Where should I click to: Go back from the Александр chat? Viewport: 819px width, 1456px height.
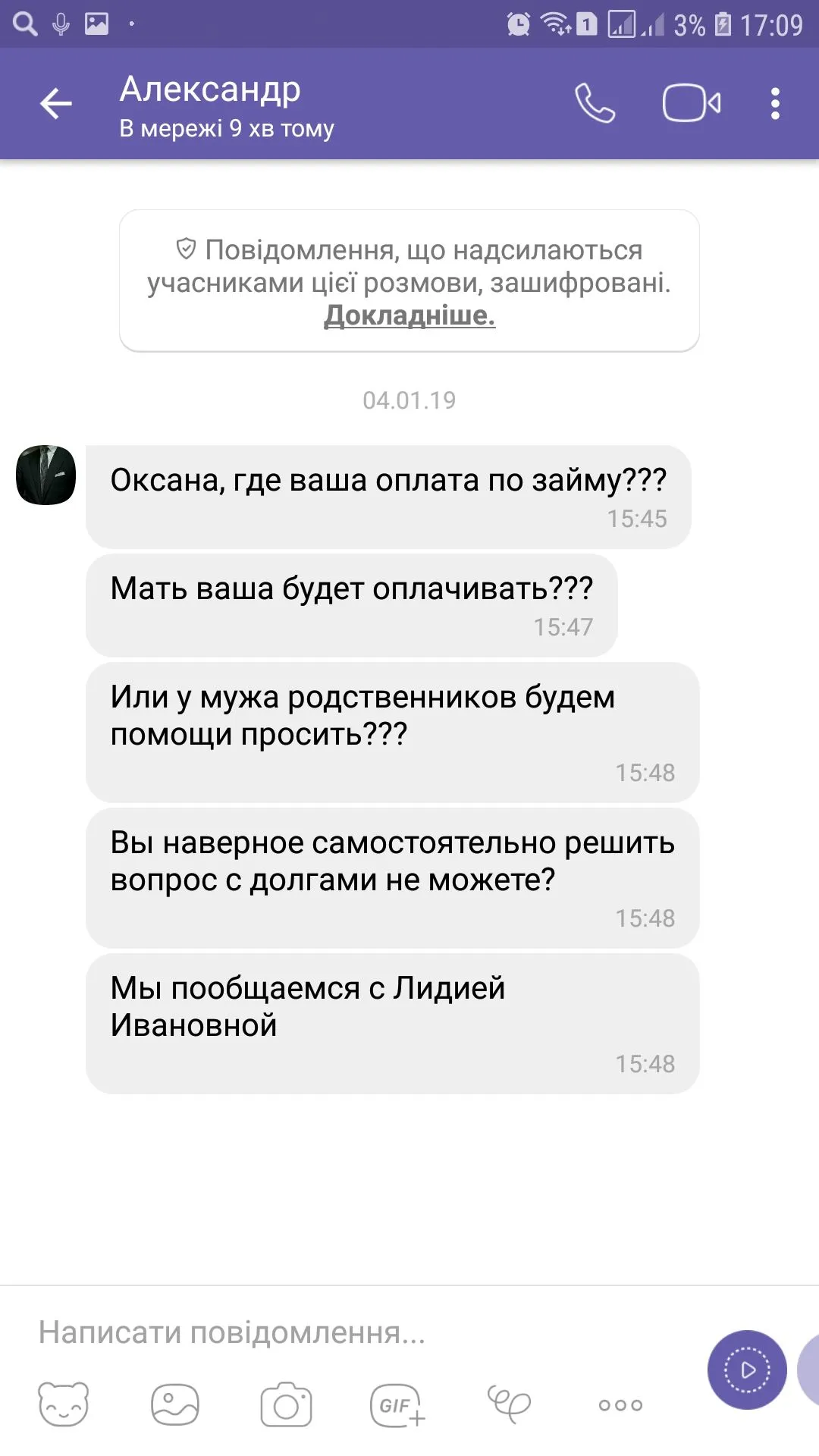(x=55, y=104)
